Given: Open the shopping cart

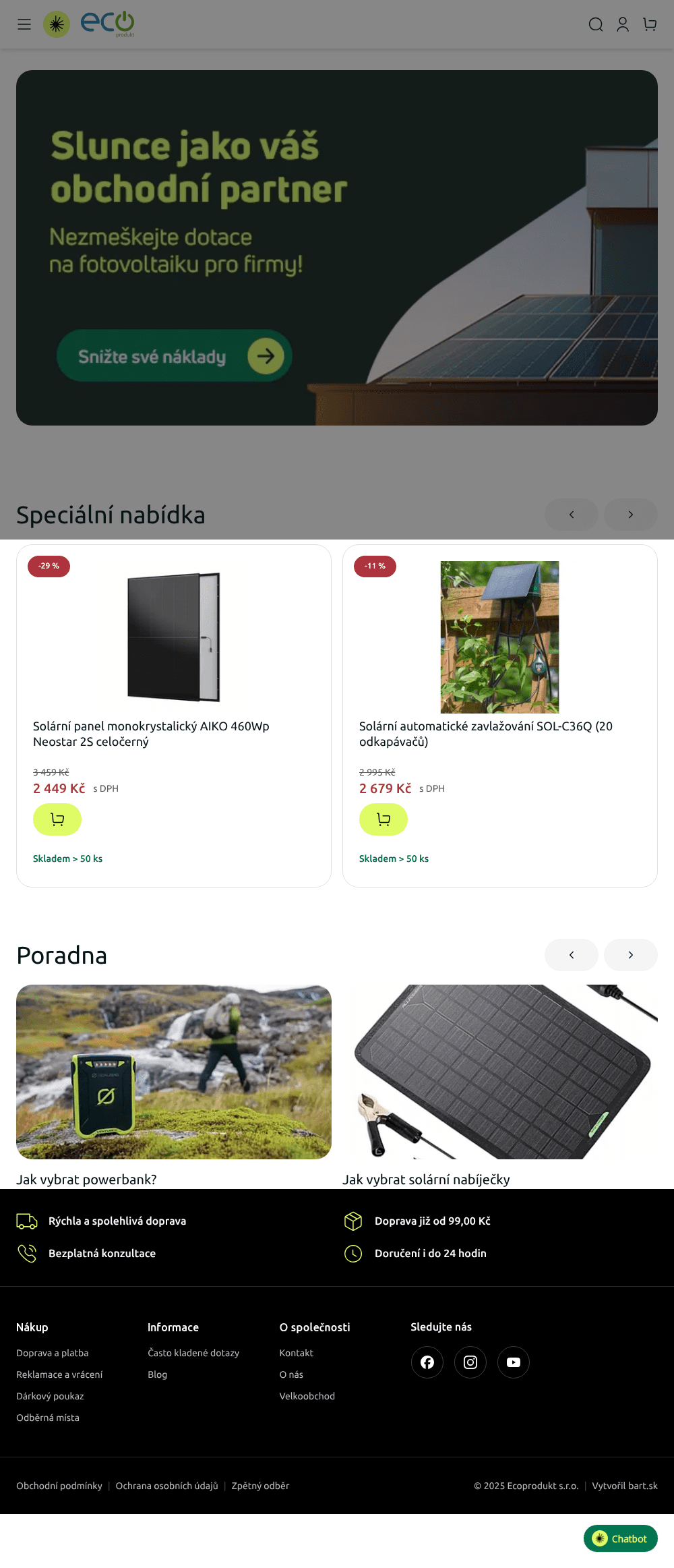Looking at the screenshot, I should tap(650, 24).
